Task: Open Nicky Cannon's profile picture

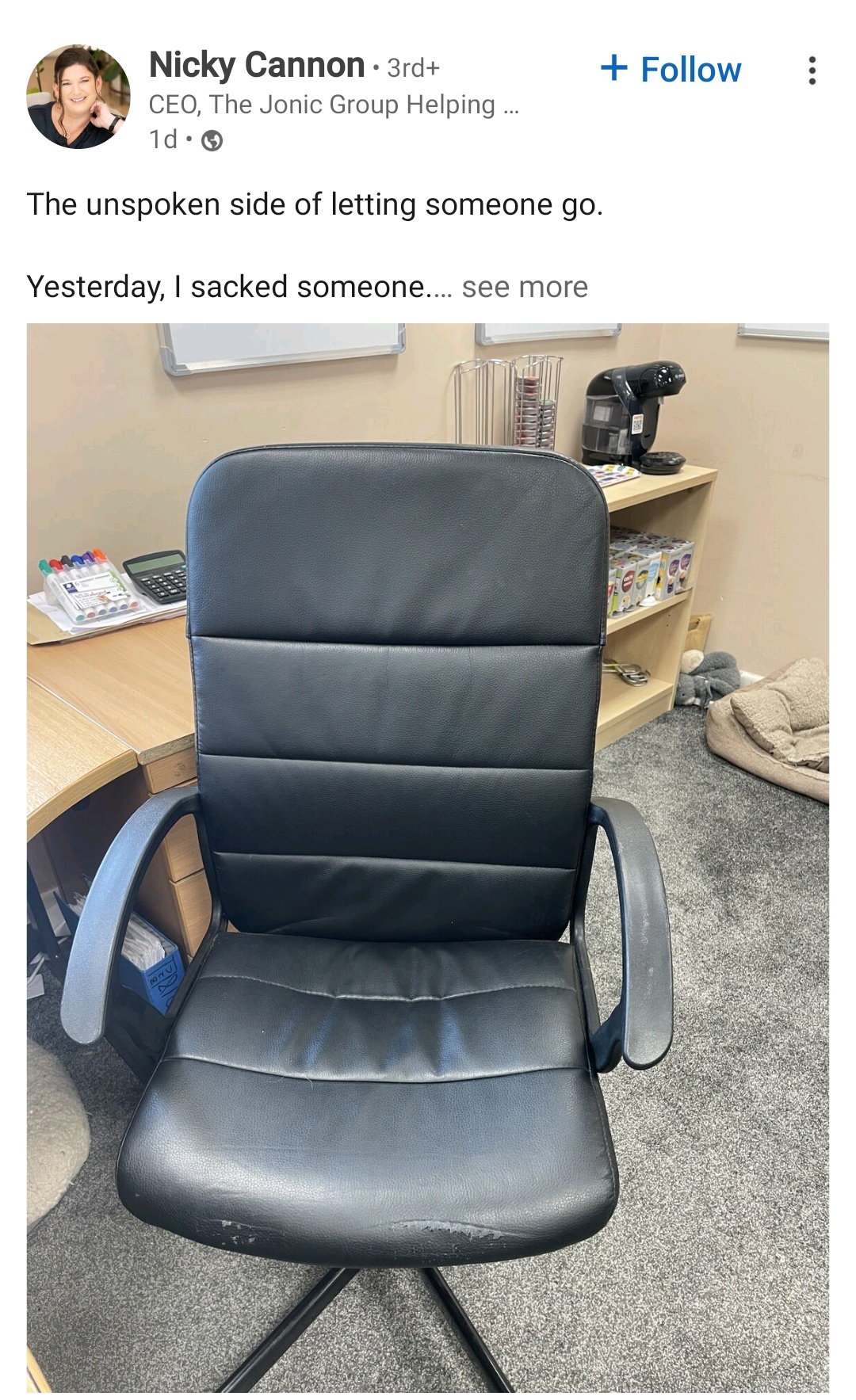Action: [78, 97]
